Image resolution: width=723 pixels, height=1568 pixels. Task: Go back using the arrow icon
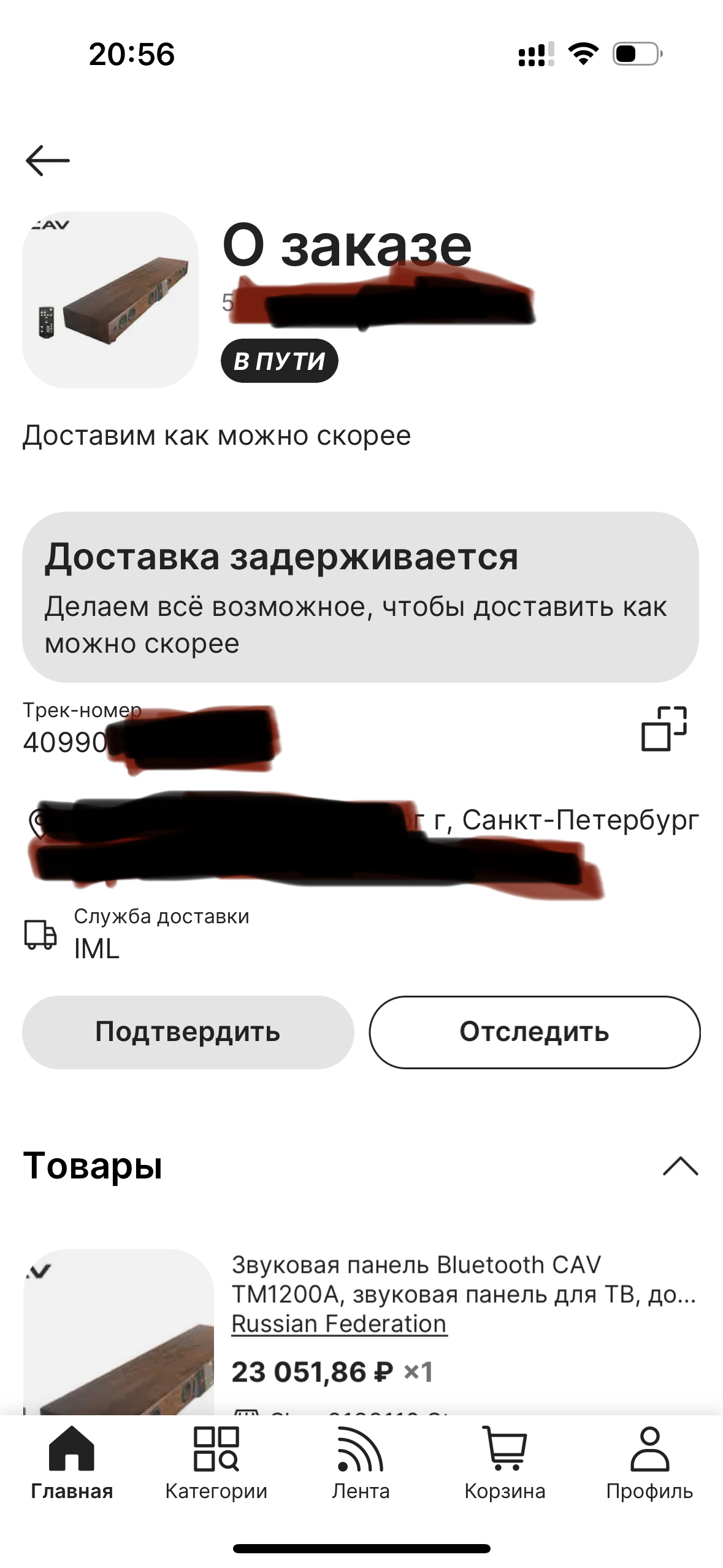[x=48, y=161]
